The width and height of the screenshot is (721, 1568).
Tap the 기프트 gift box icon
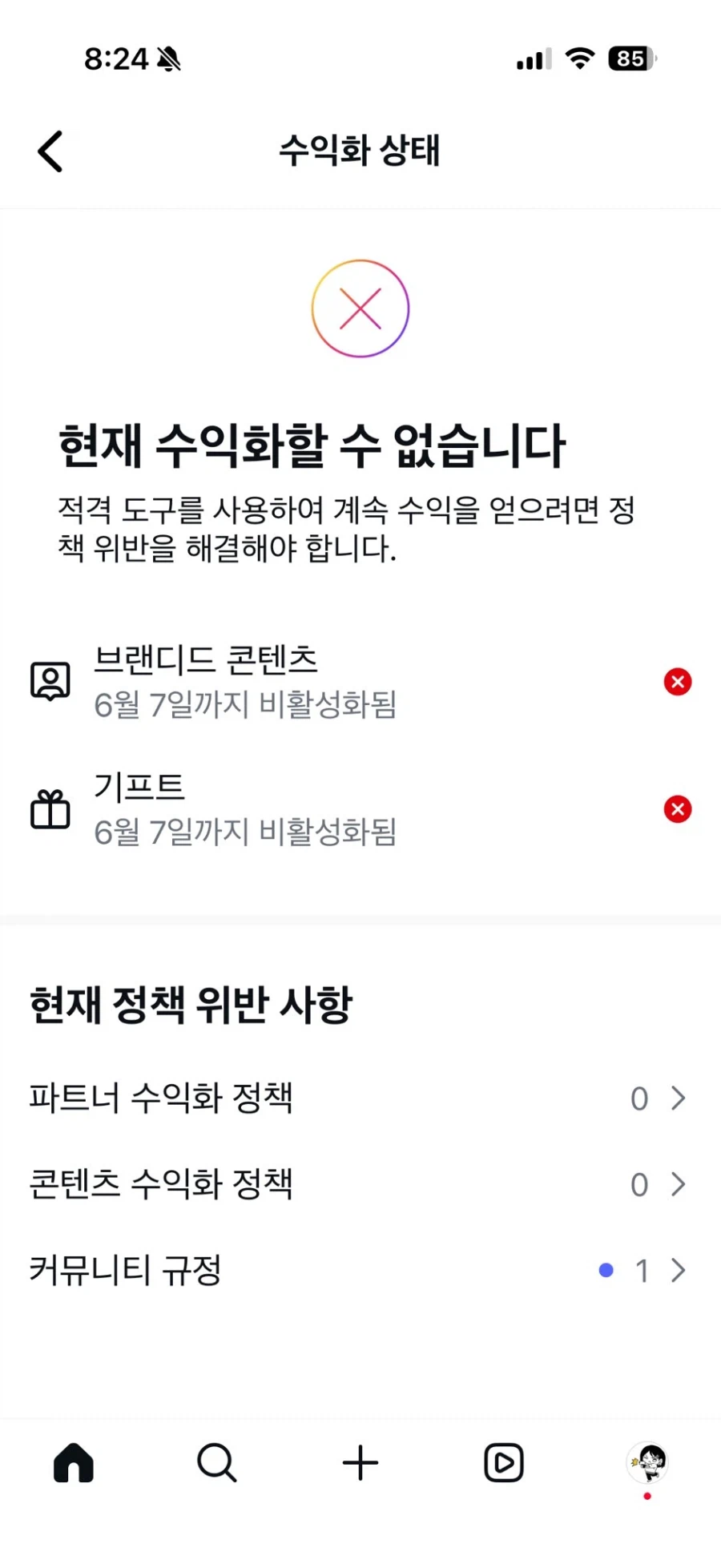[x=50, y=808]
